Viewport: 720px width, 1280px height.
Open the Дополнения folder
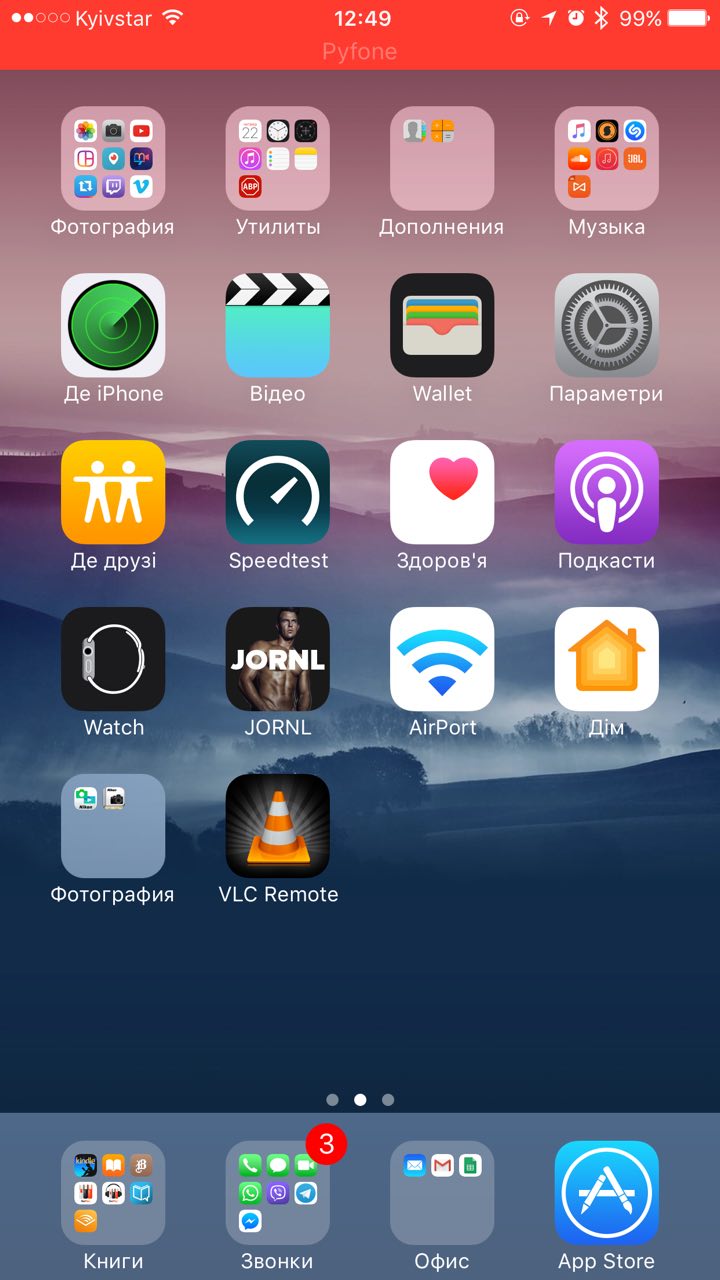(x=442, y=158)
